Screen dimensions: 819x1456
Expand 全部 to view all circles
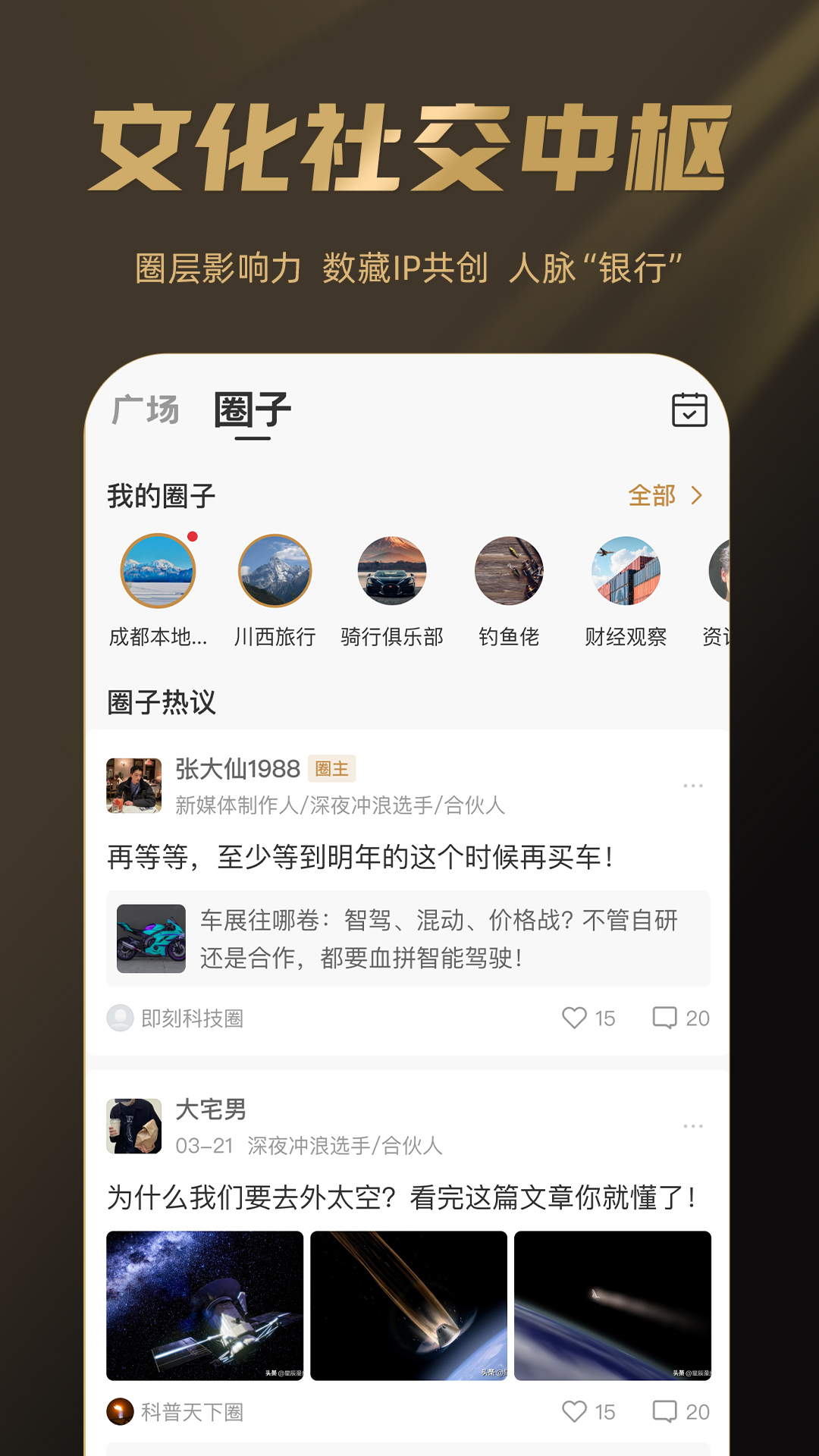[x=666, y=495]
